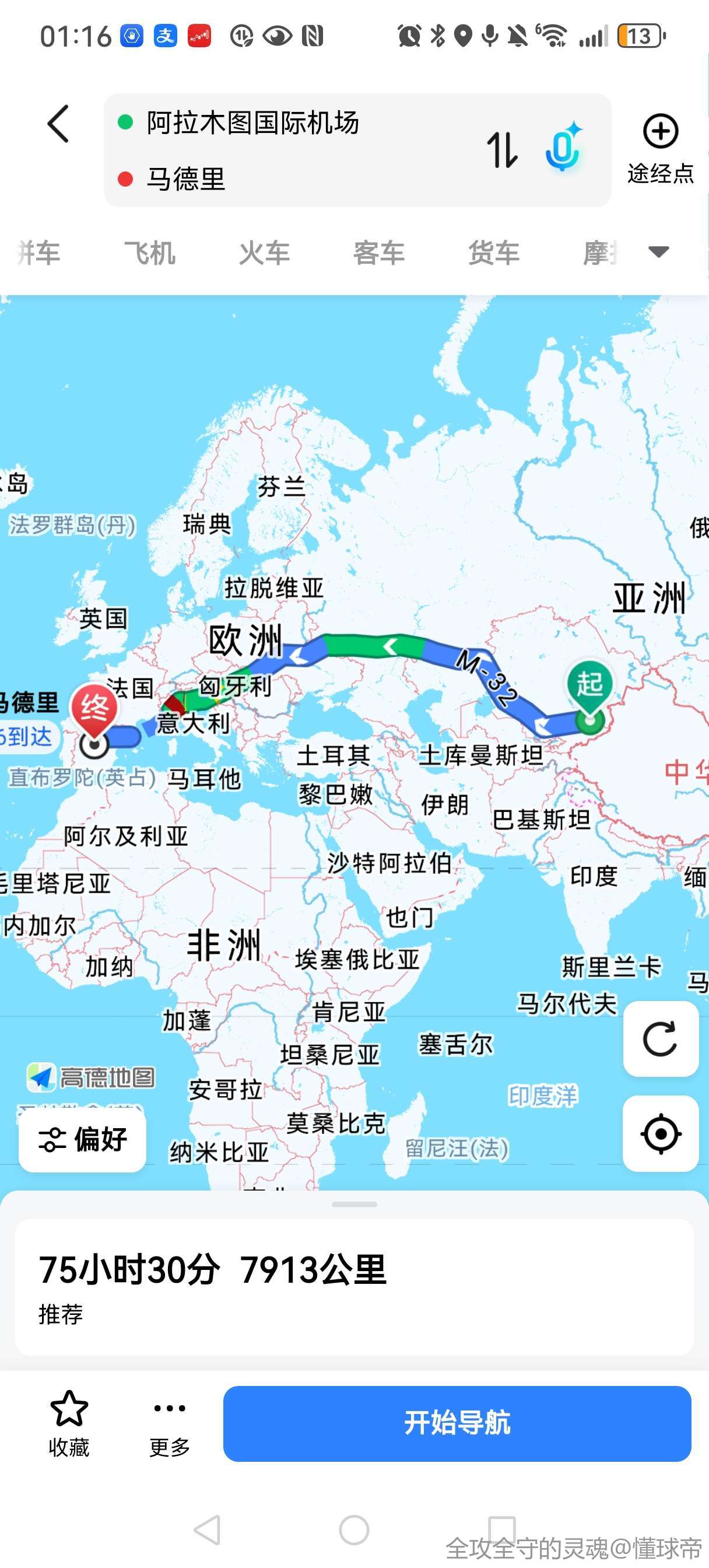This screenshot has width=709, height=1568.
Task: Open route 偏好 preferences
Action: (x=83, y=1139)
